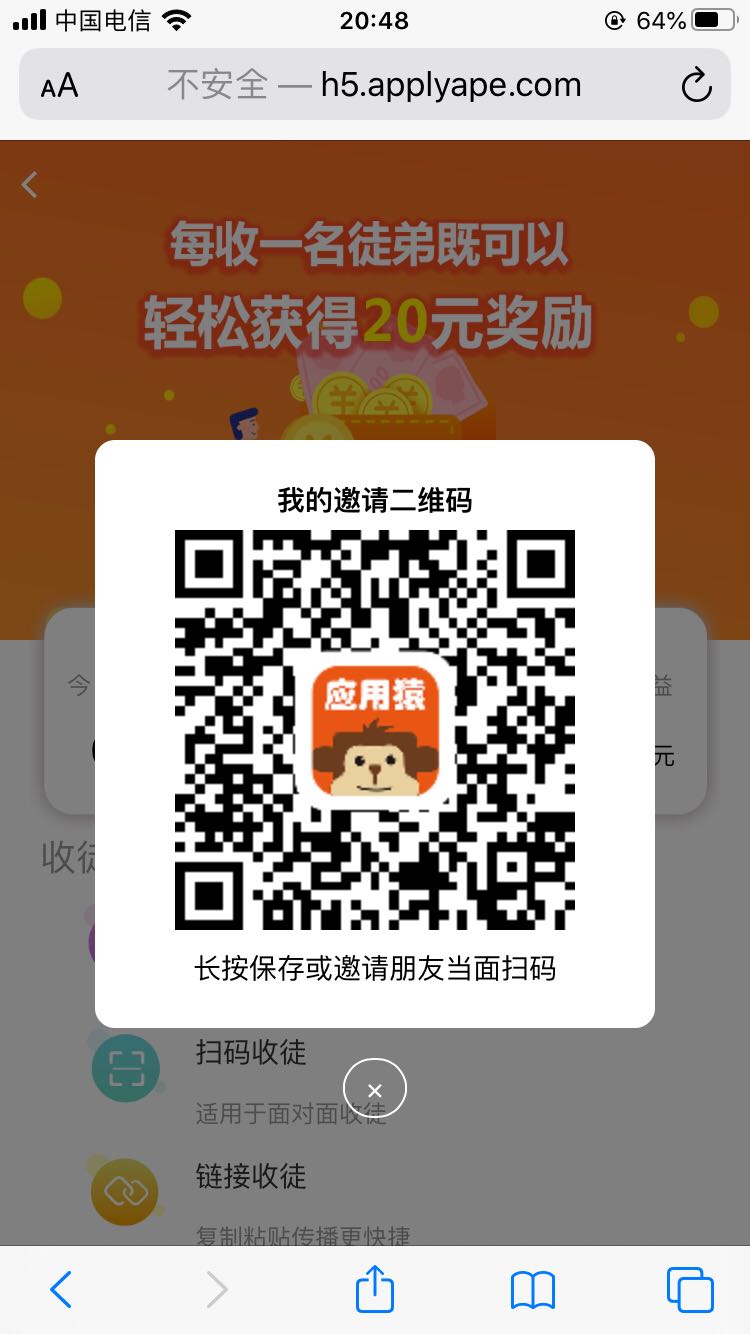Reload the page in Safari

(696, 85)
